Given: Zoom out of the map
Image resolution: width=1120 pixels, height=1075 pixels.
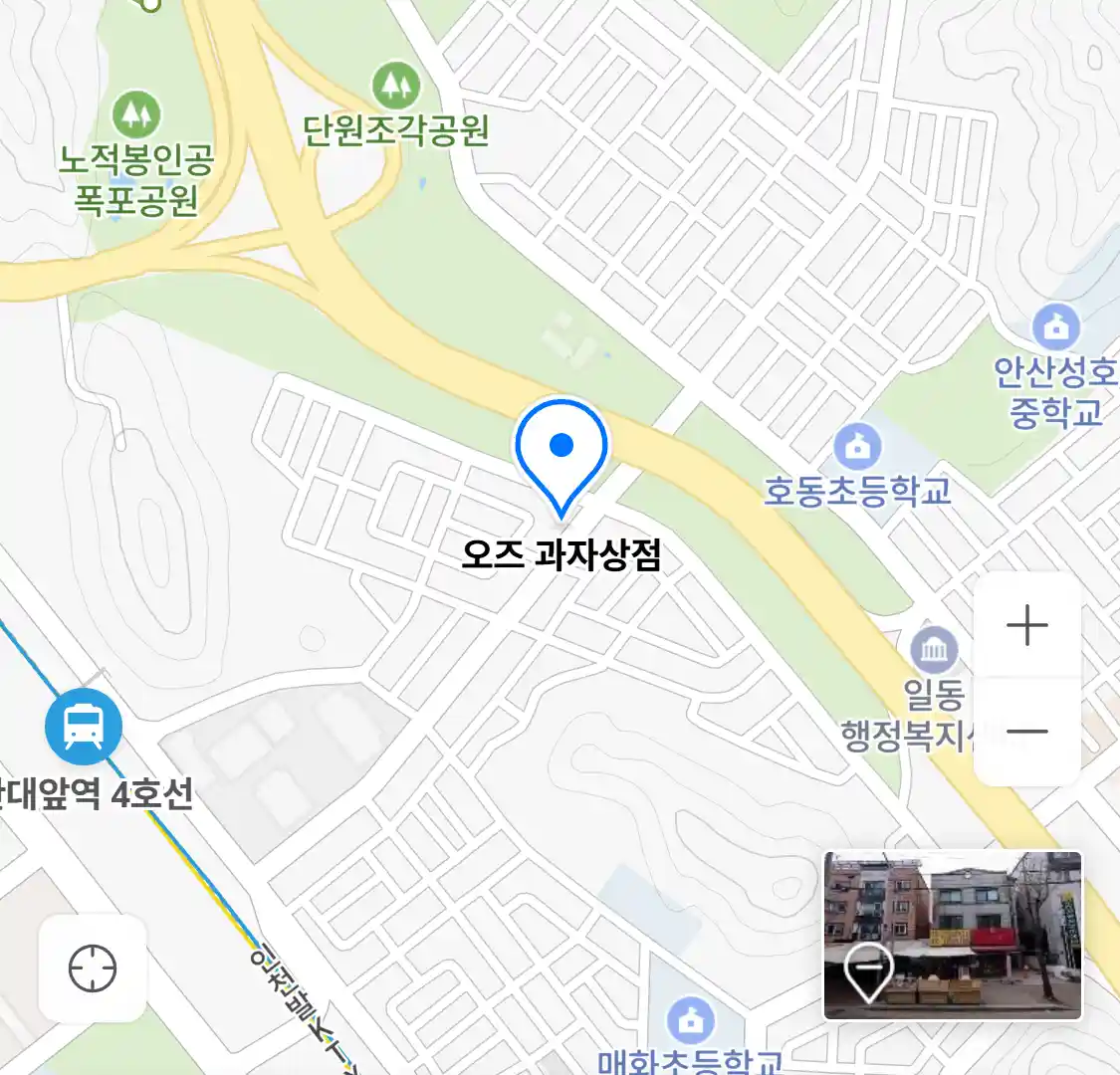Looking at the screenshot, I should [1026, 733].
